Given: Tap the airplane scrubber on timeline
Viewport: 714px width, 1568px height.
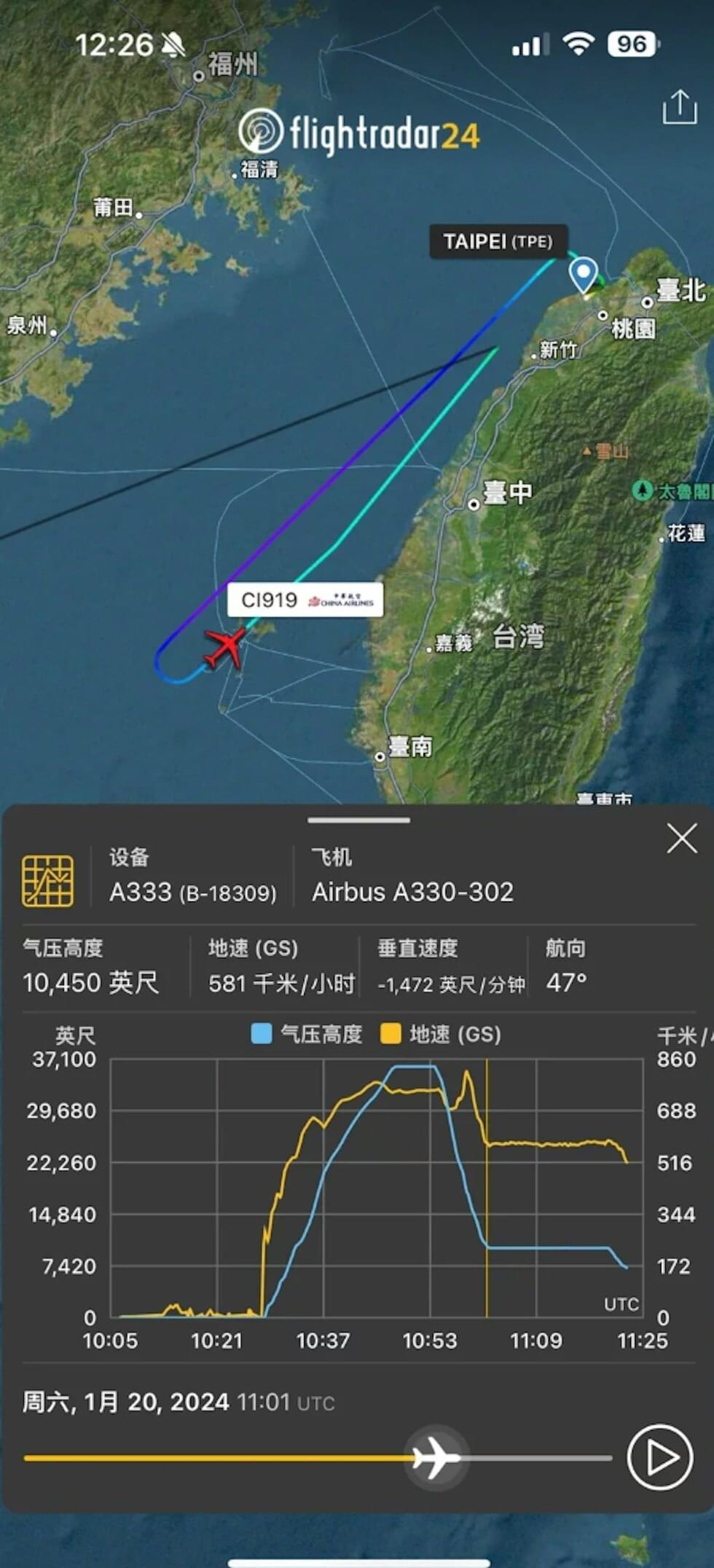Looking at the screenshot, I should point(436,1458).
